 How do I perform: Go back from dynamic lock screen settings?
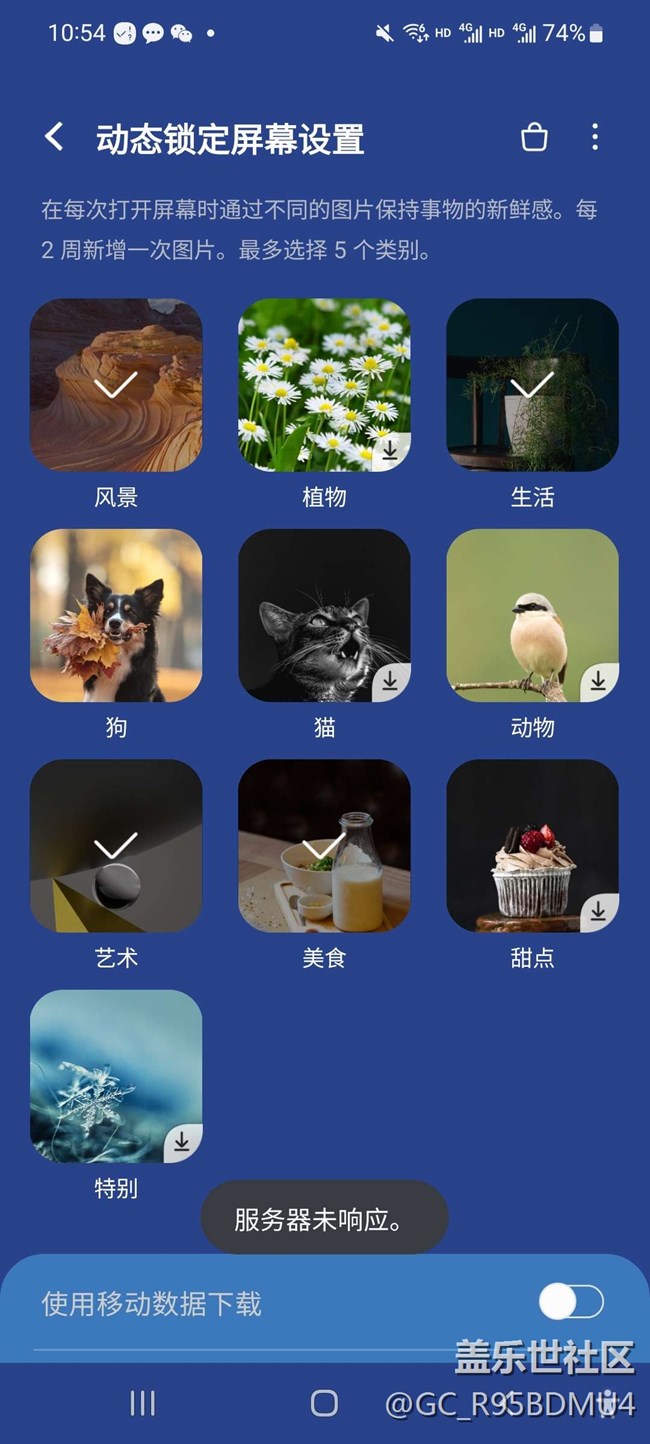[x=55, y=138]
